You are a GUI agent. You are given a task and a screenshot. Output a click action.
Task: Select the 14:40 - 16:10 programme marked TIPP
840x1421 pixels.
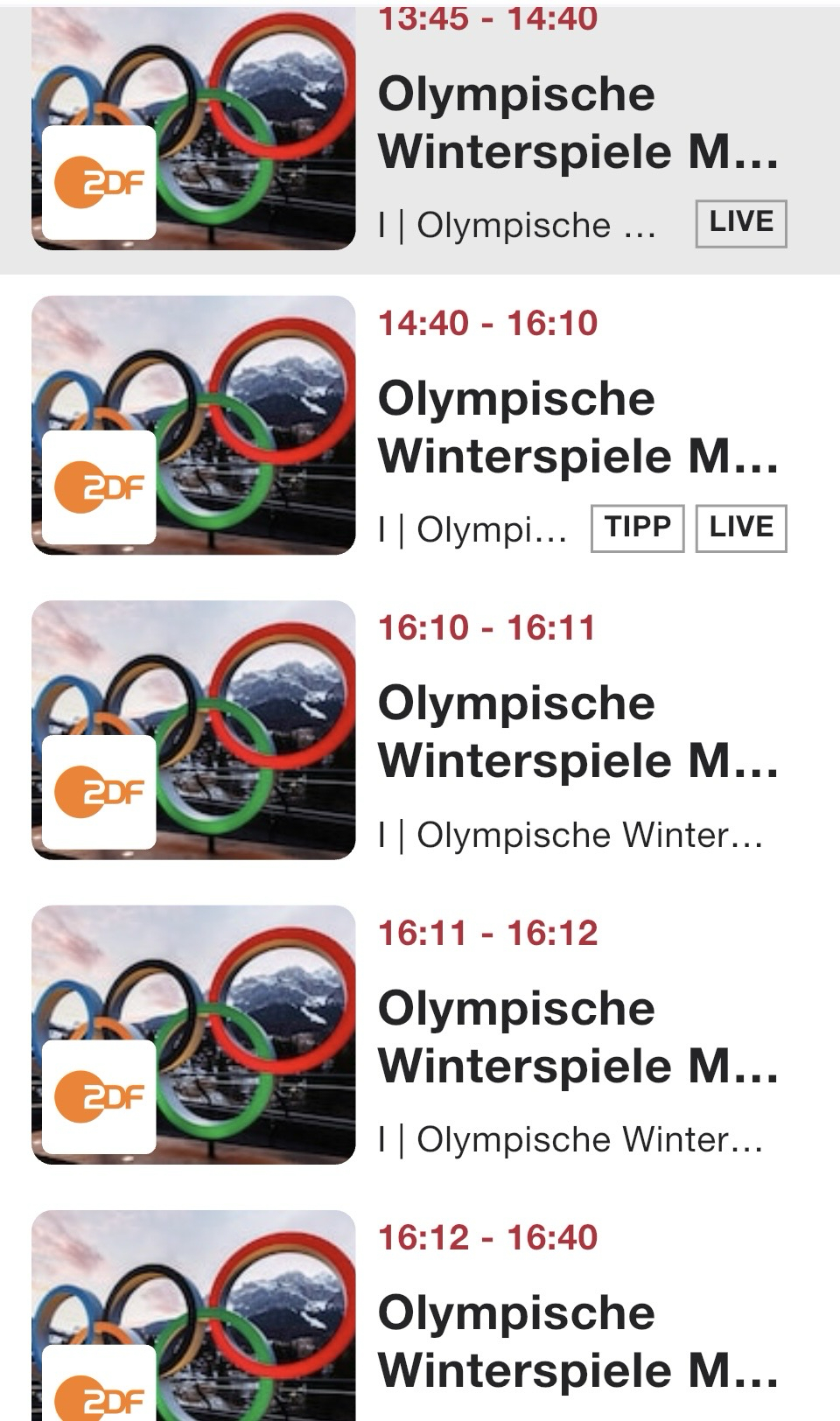(577, 427)
